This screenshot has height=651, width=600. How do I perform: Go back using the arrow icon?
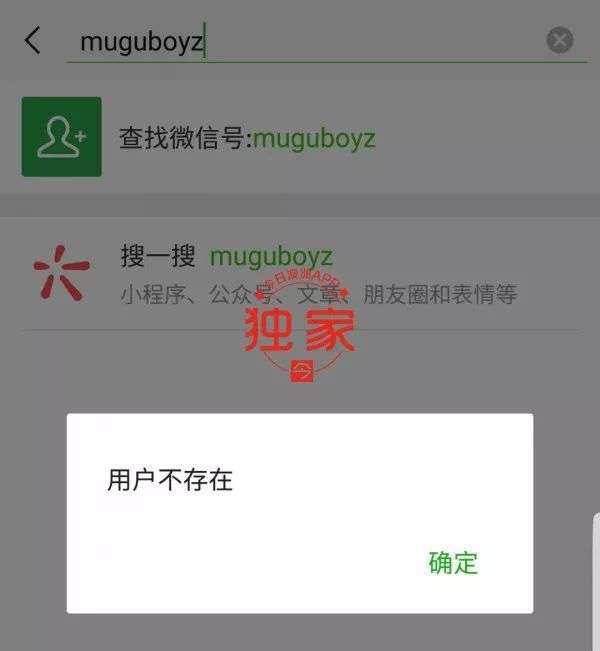click(x=33, y=41)
